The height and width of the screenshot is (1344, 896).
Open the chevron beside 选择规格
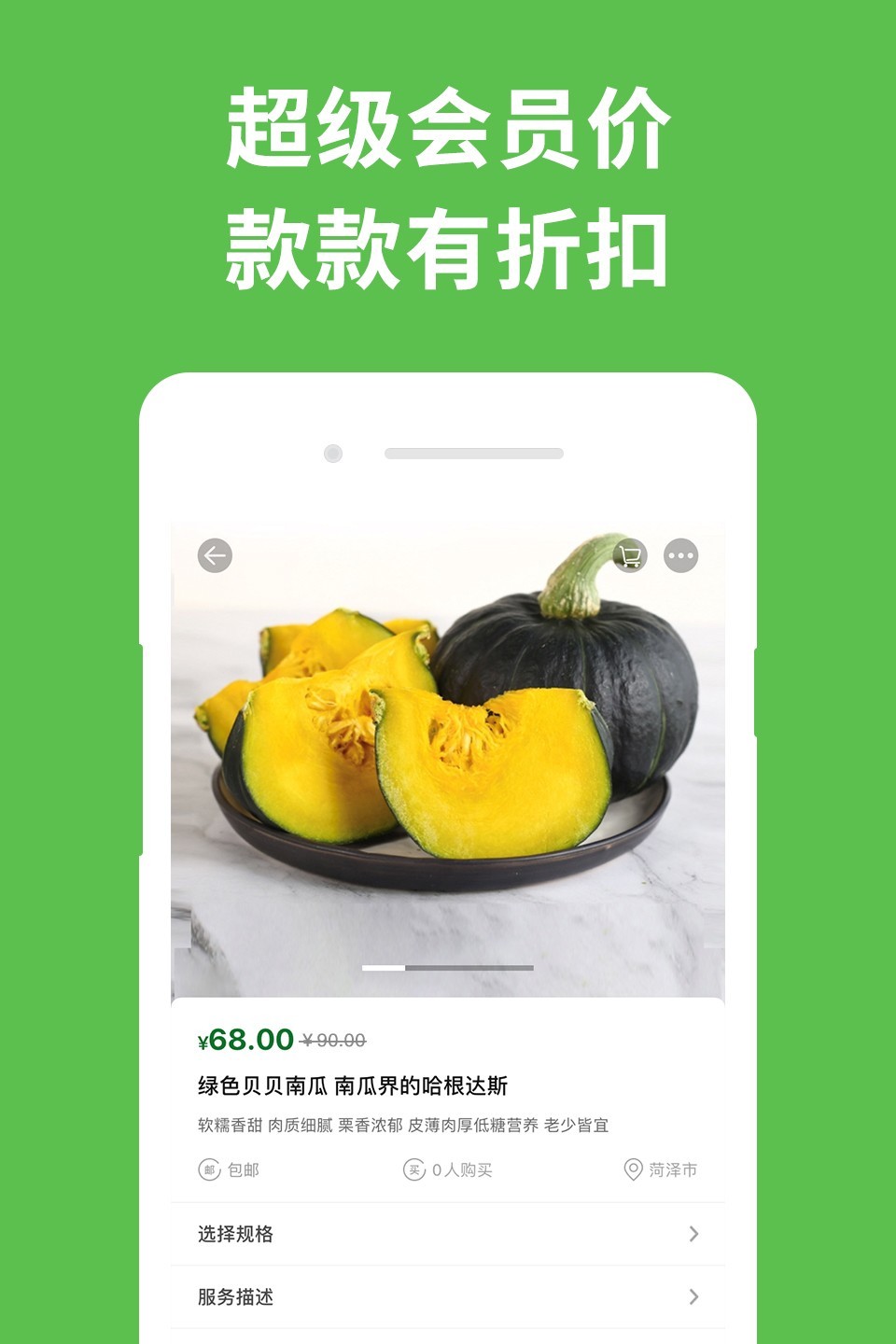pos(693,1232)
